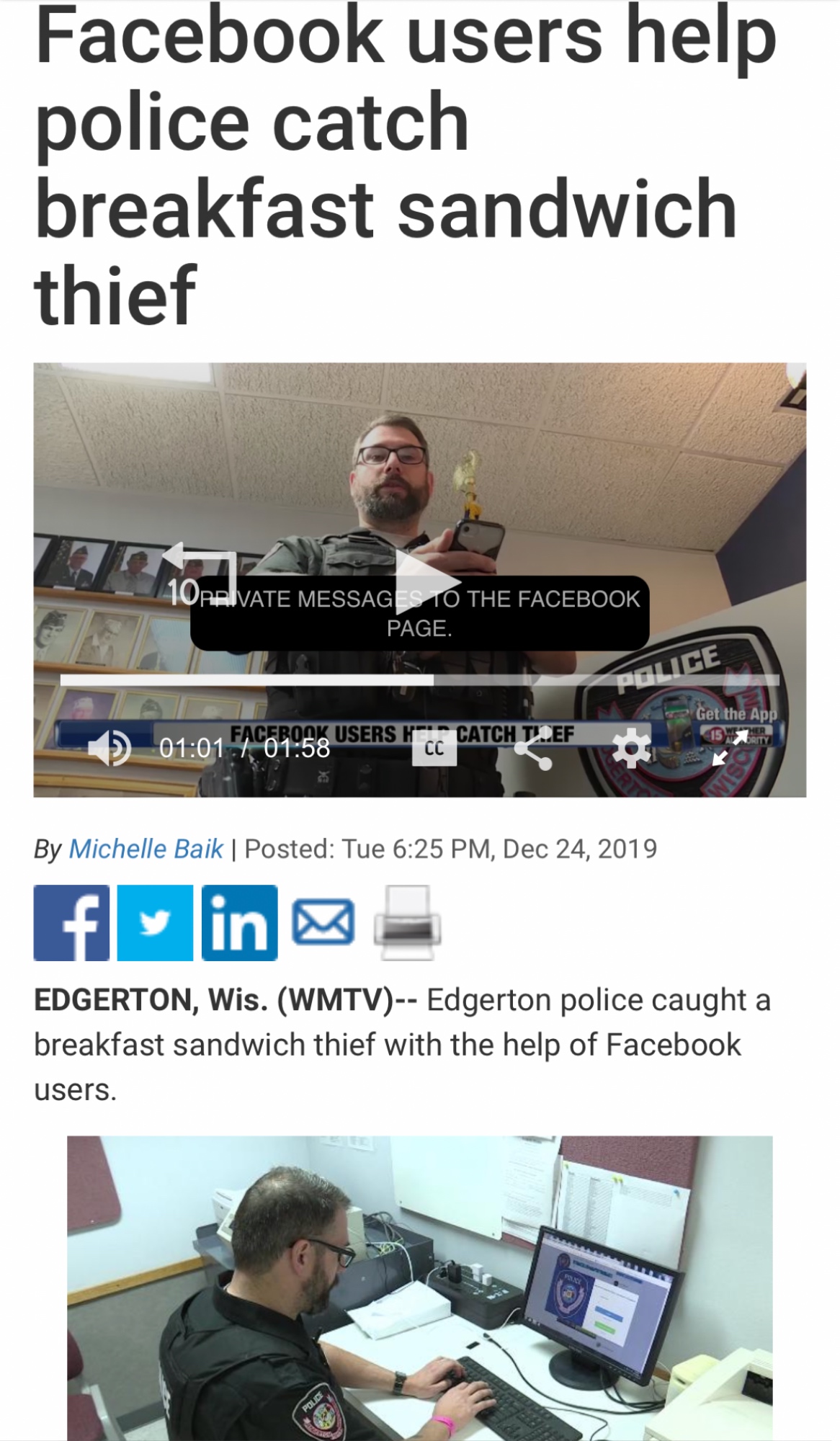Open video player settings gear
This screenshot has height=1441, width=840.
coord(631,749)
